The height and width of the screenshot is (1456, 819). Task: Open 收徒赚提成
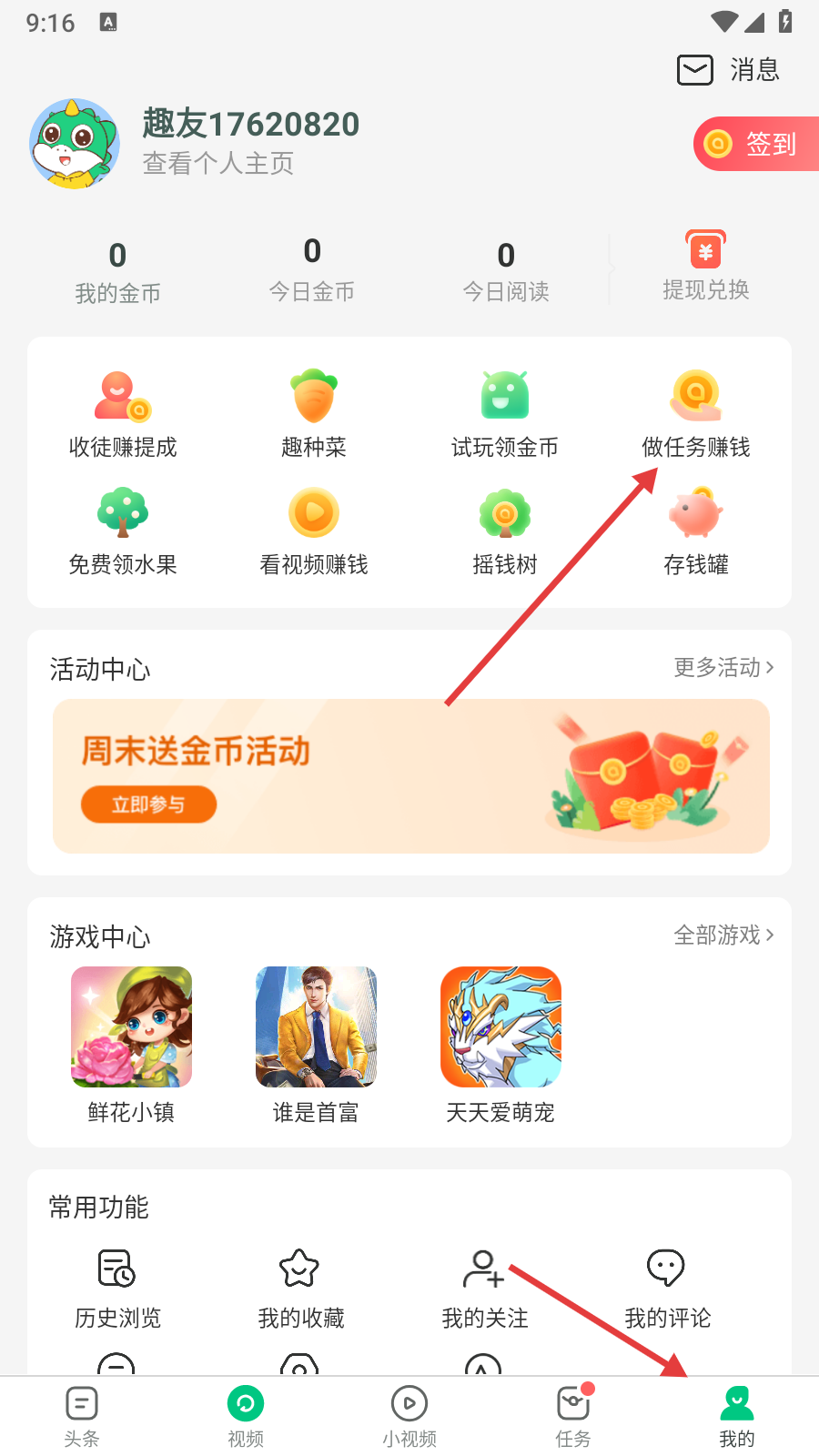click(x=123, y=414)
